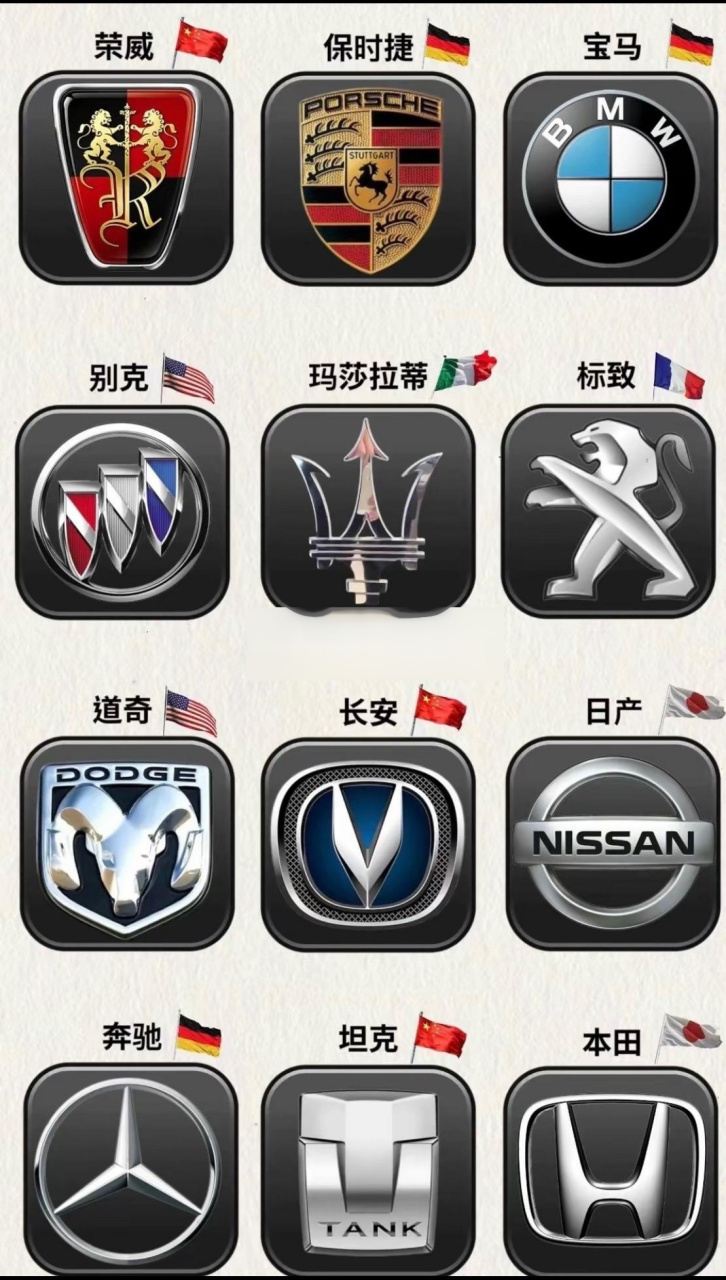726x1280 pixels.
Task: Click the Porsche crest logo
Action: tap(368, 178)
